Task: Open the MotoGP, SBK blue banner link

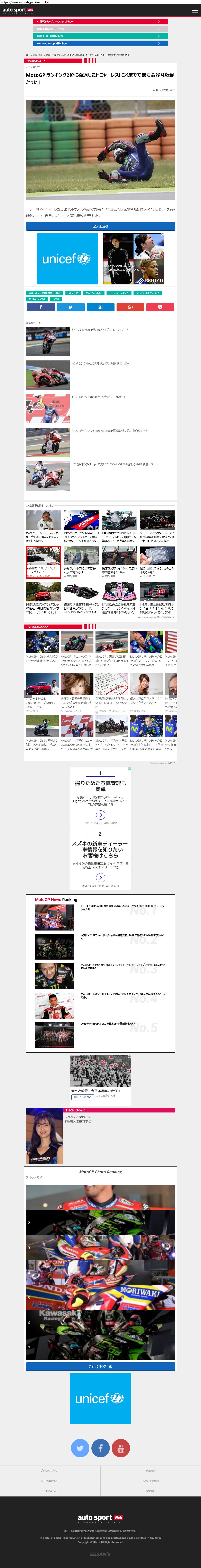Action: [100, 43]
